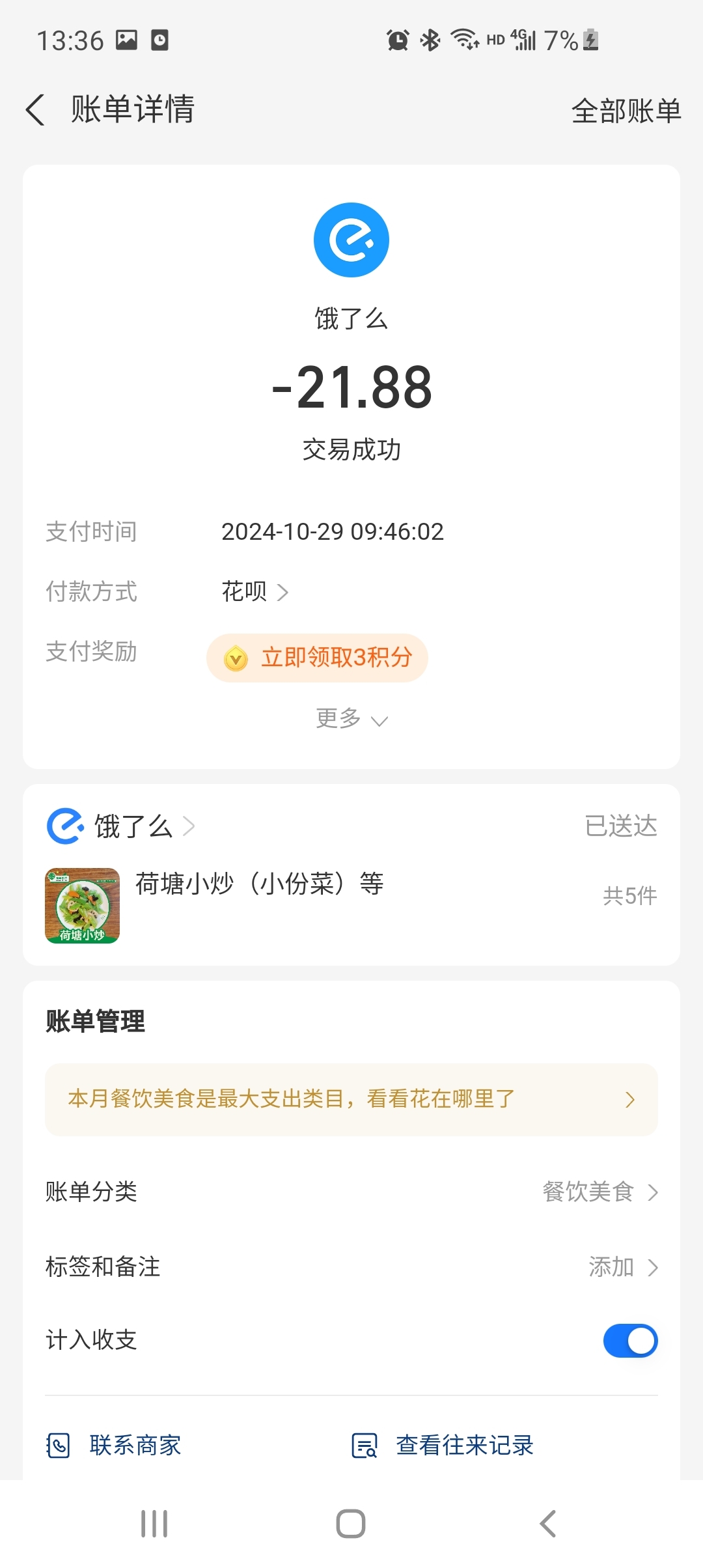
Task: Open 全部账单 to view all bills
Action: [626, 111]
